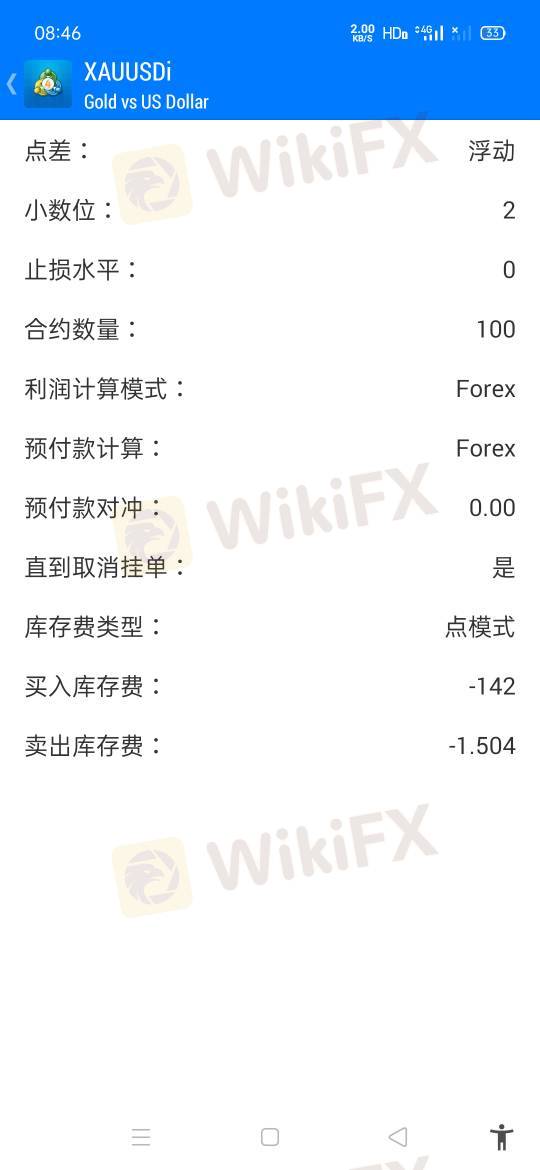Viewport: 540px width, 1170px height.
Task: Tap the system back triangle
Action: pyautogui.click(x=398, y=1136)
